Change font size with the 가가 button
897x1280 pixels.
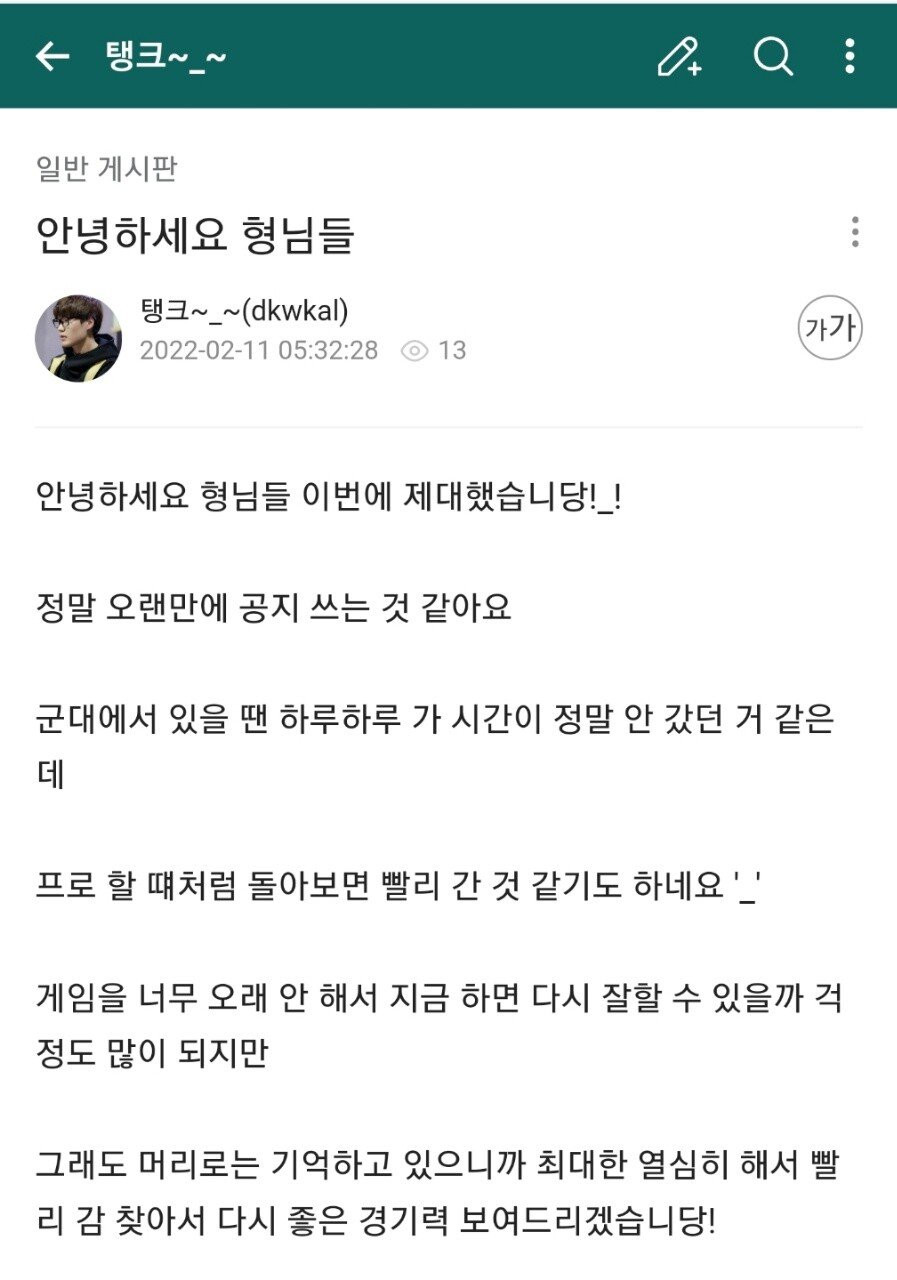coord(829,328)
